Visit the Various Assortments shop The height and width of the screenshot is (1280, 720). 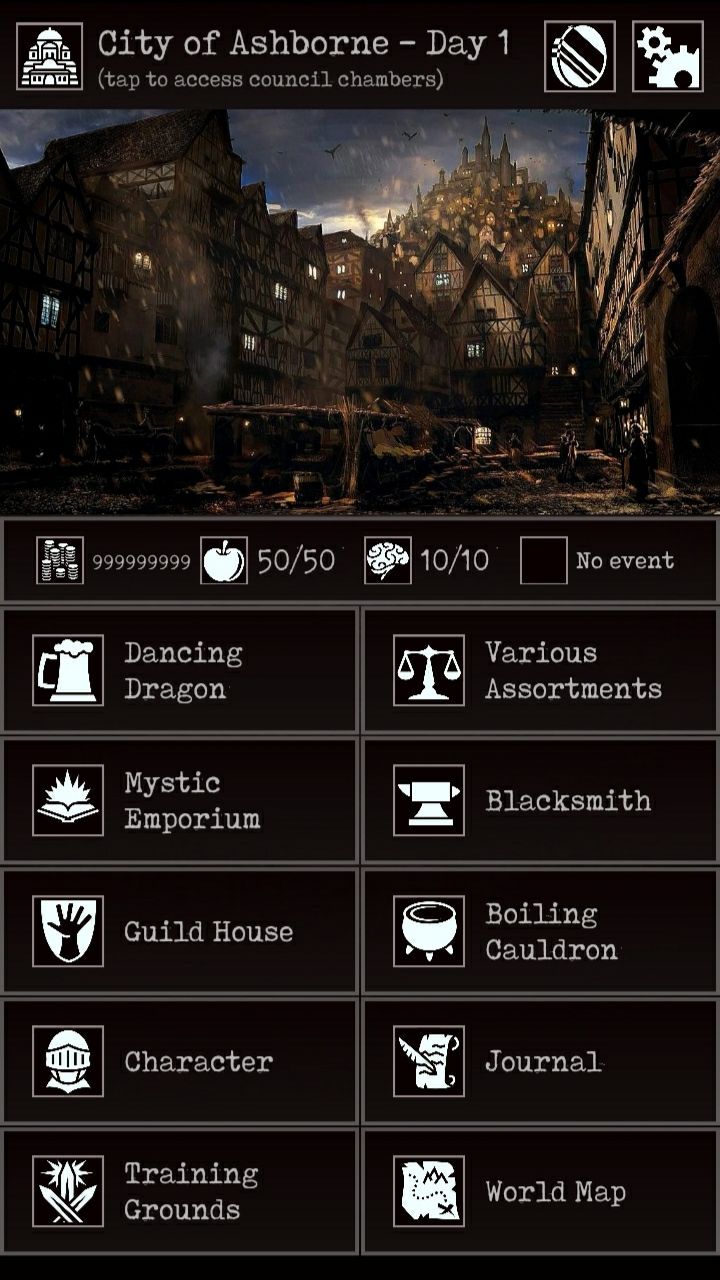540,671
